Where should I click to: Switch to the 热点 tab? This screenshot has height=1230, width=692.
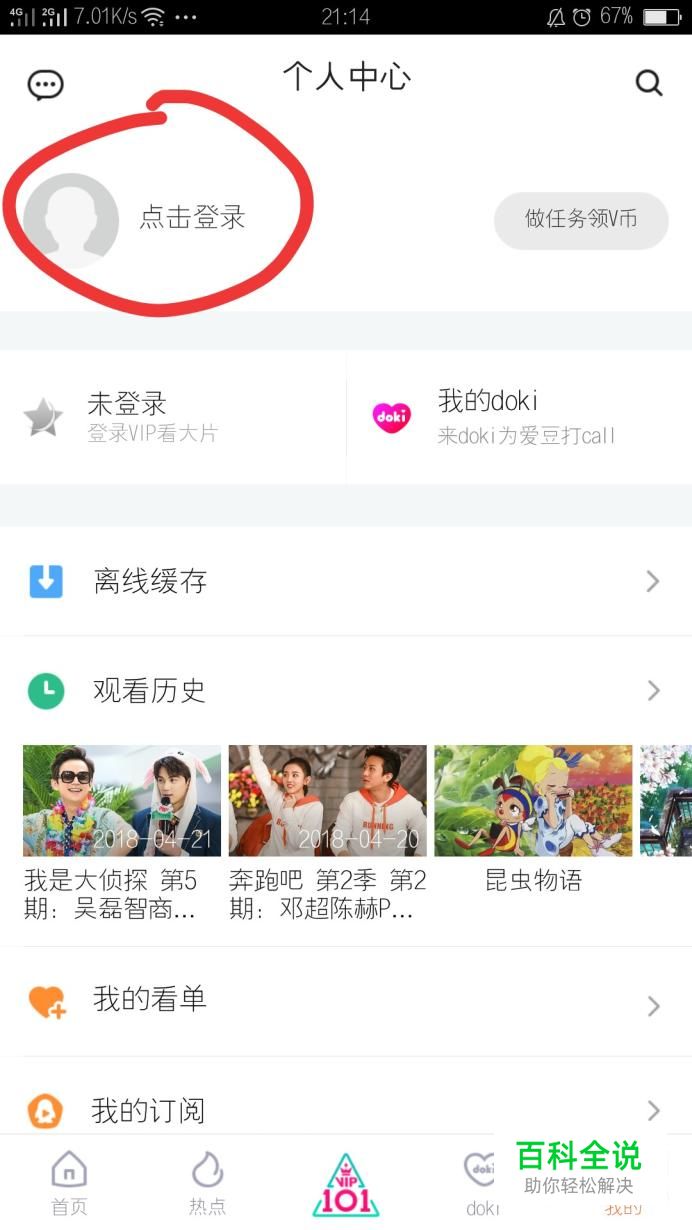pos(207,1182)
